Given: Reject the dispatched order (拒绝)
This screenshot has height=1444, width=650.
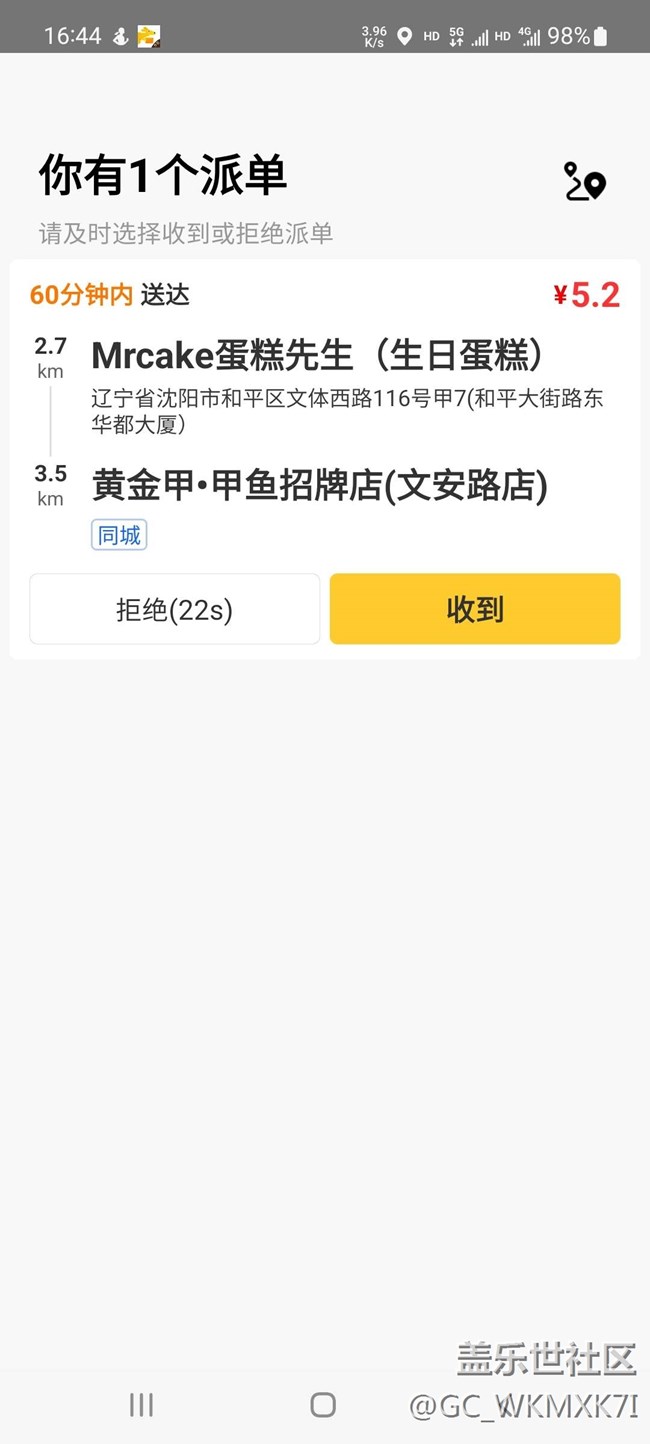Looking at the screenshot, I should tap(175, 609).
